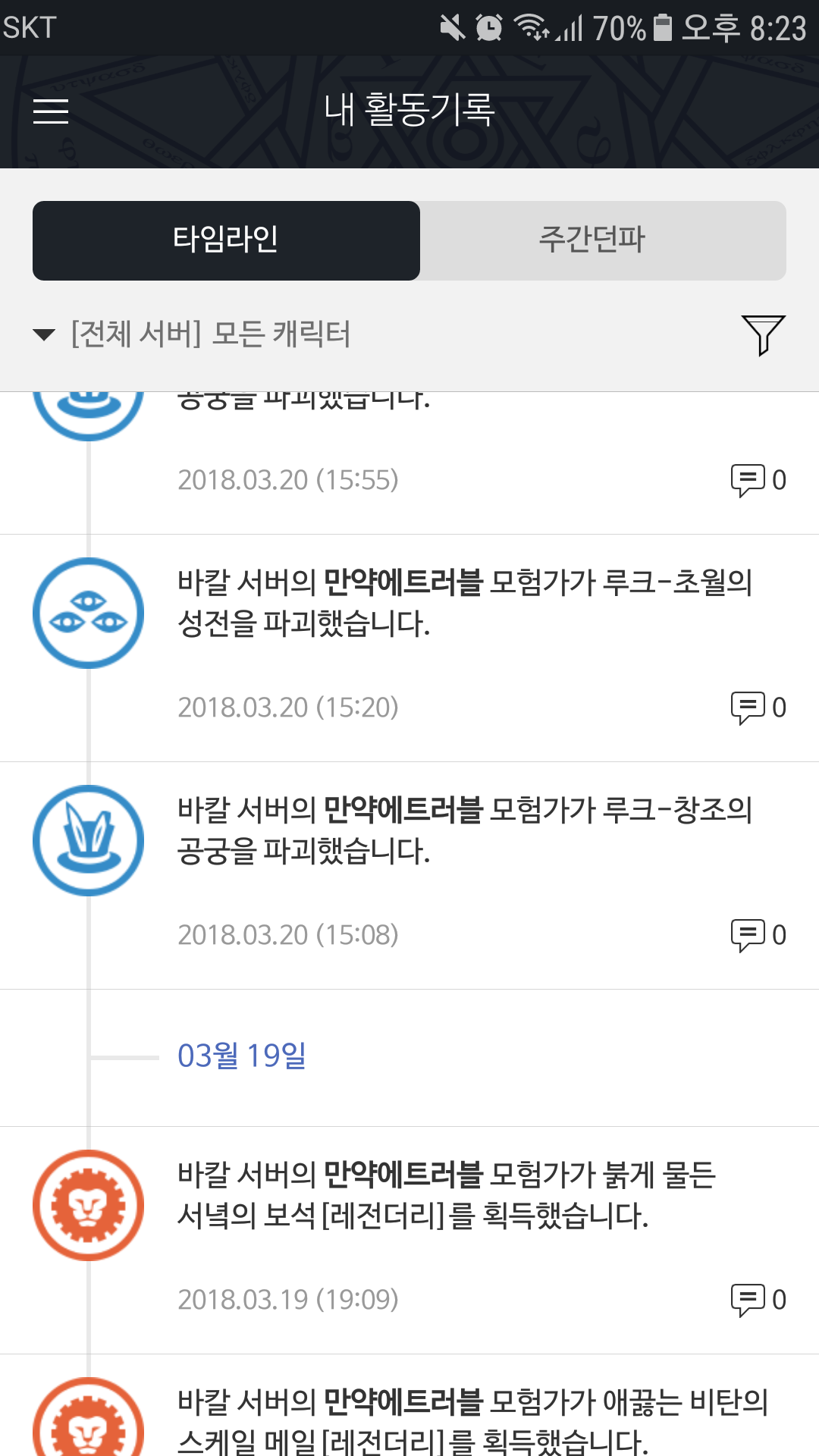
Task: Select the 타임라인 tab
Action: (226, 240)
